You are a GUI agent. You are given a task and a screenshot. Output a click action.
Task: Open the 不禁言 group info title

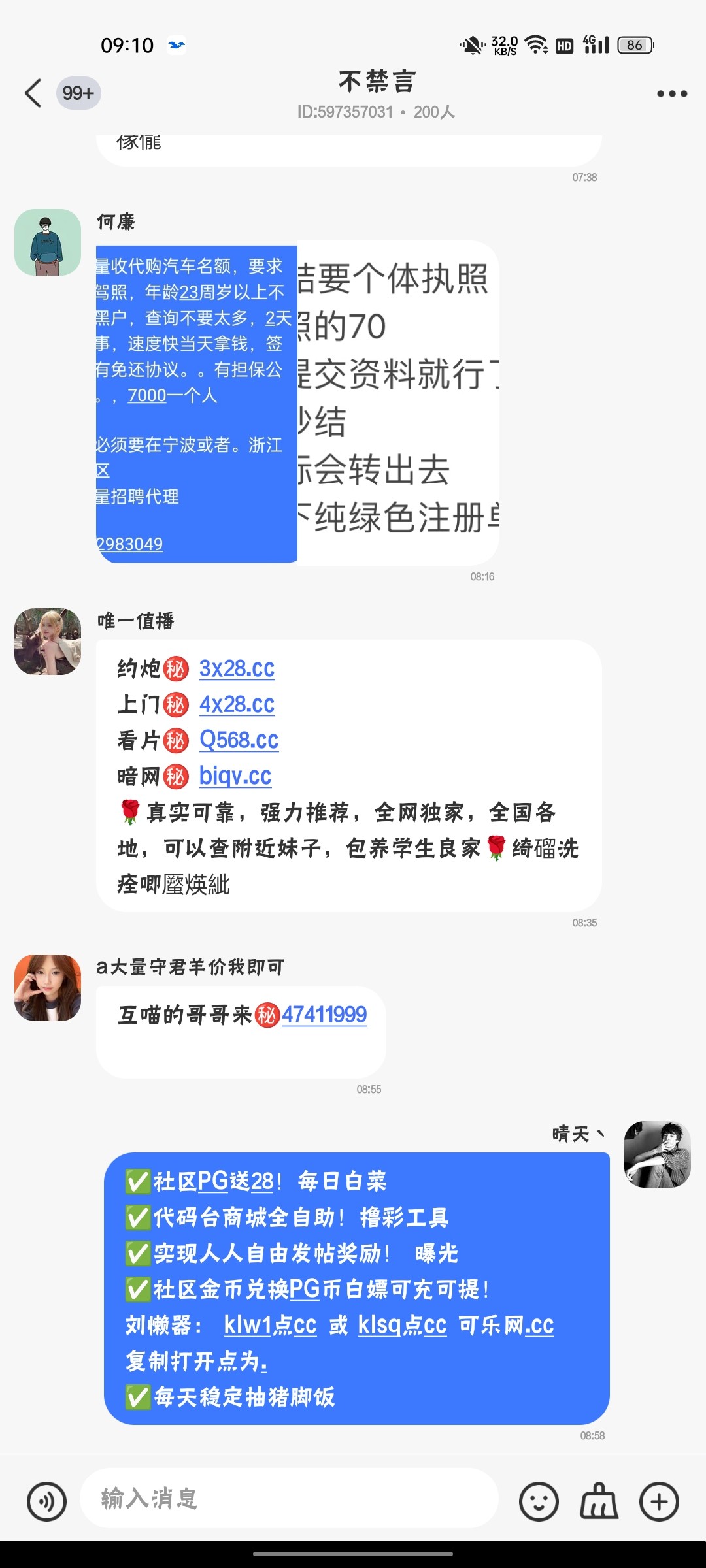click(x=377, y=82)
